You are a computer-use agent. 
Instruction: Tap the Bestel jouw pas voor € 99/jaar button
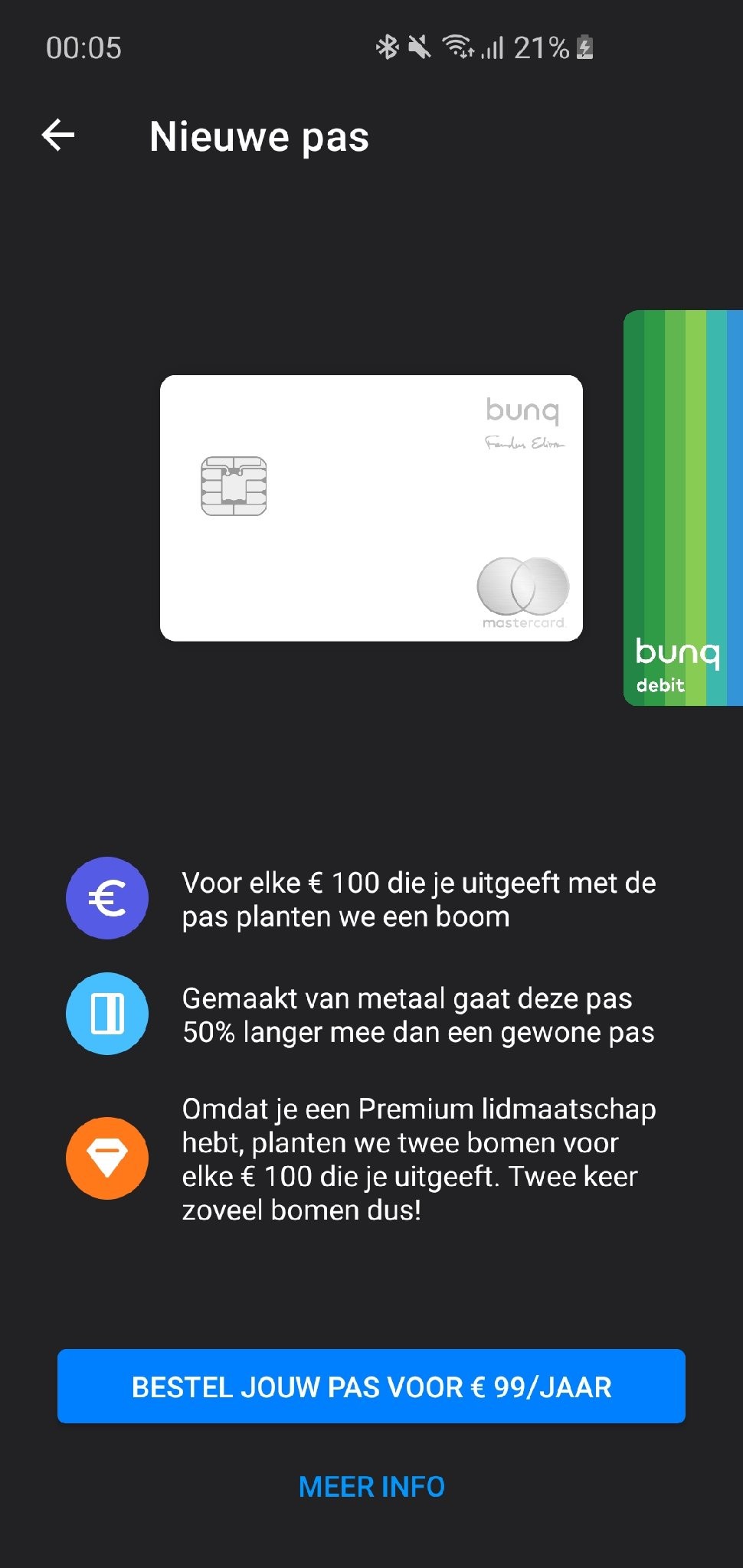[371, 1387]
